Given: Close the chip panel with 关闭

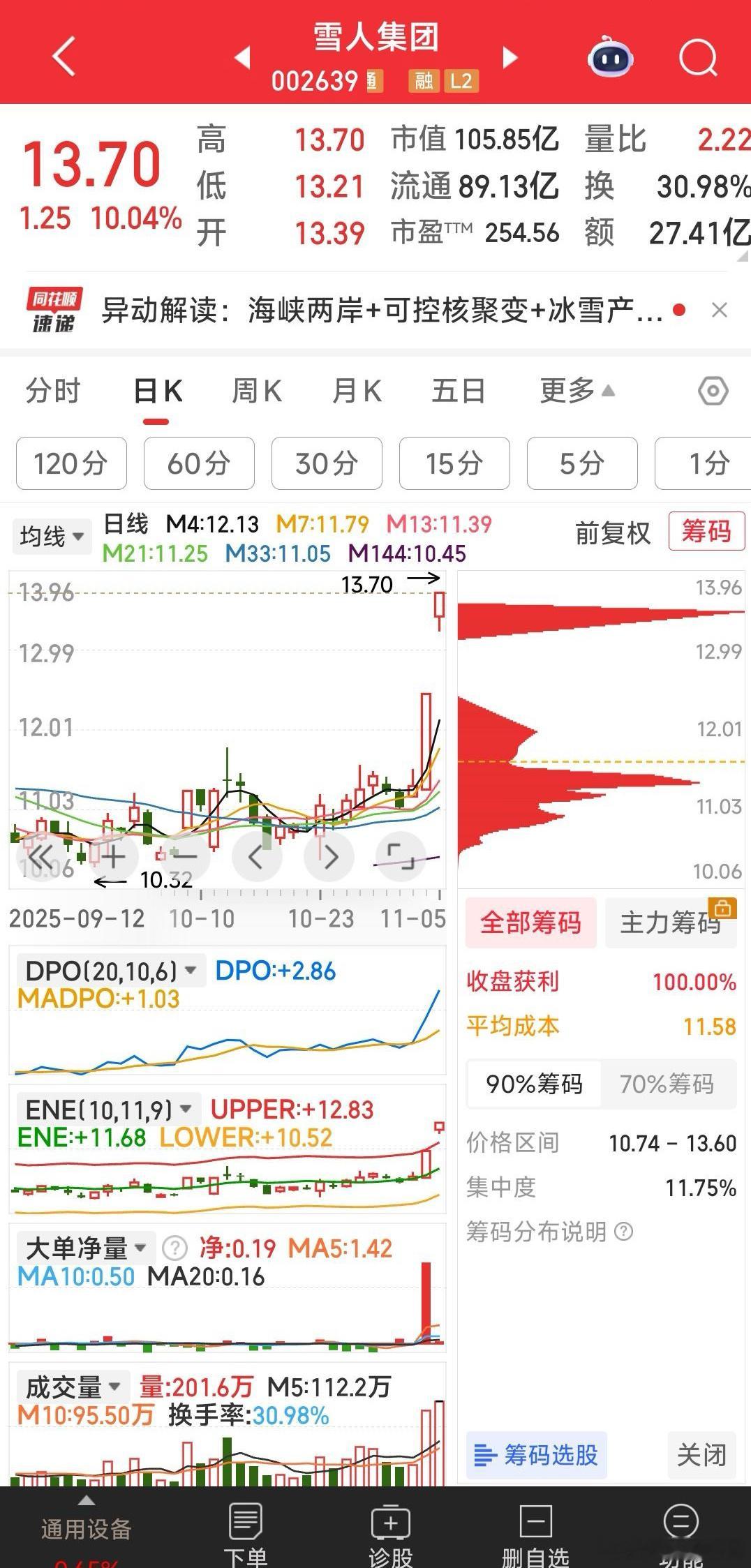Looking at the screenshot, I should coord(701,1455).
